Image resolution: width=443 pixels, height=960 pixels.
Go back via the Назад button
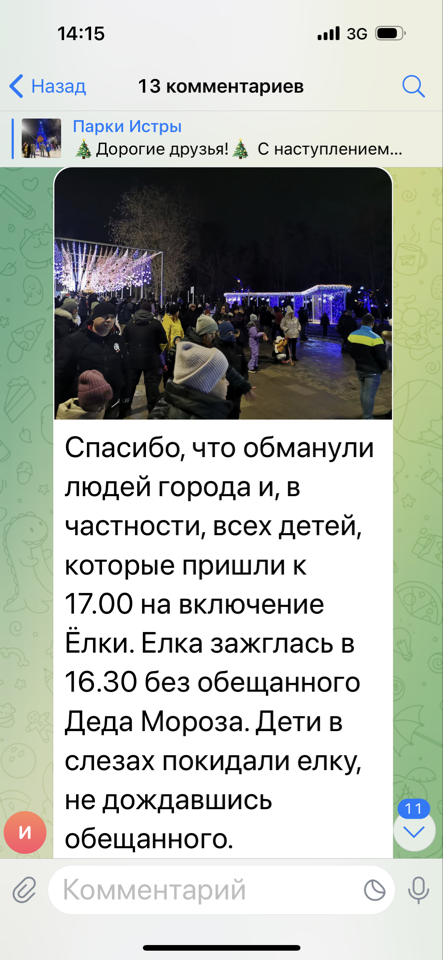click(47, 86)
